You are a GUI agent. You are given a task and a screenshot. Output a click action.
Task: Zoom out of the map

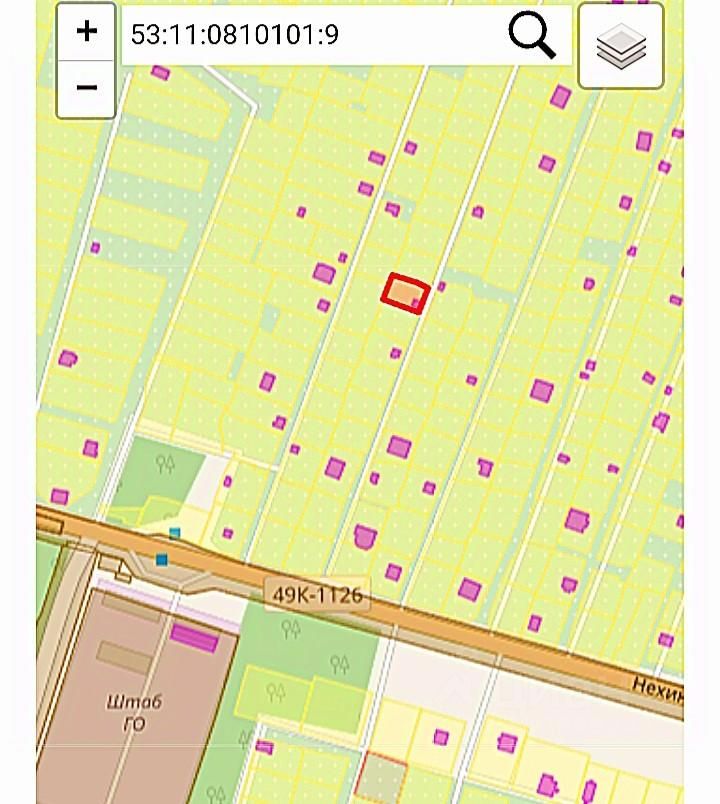[87, 89]
